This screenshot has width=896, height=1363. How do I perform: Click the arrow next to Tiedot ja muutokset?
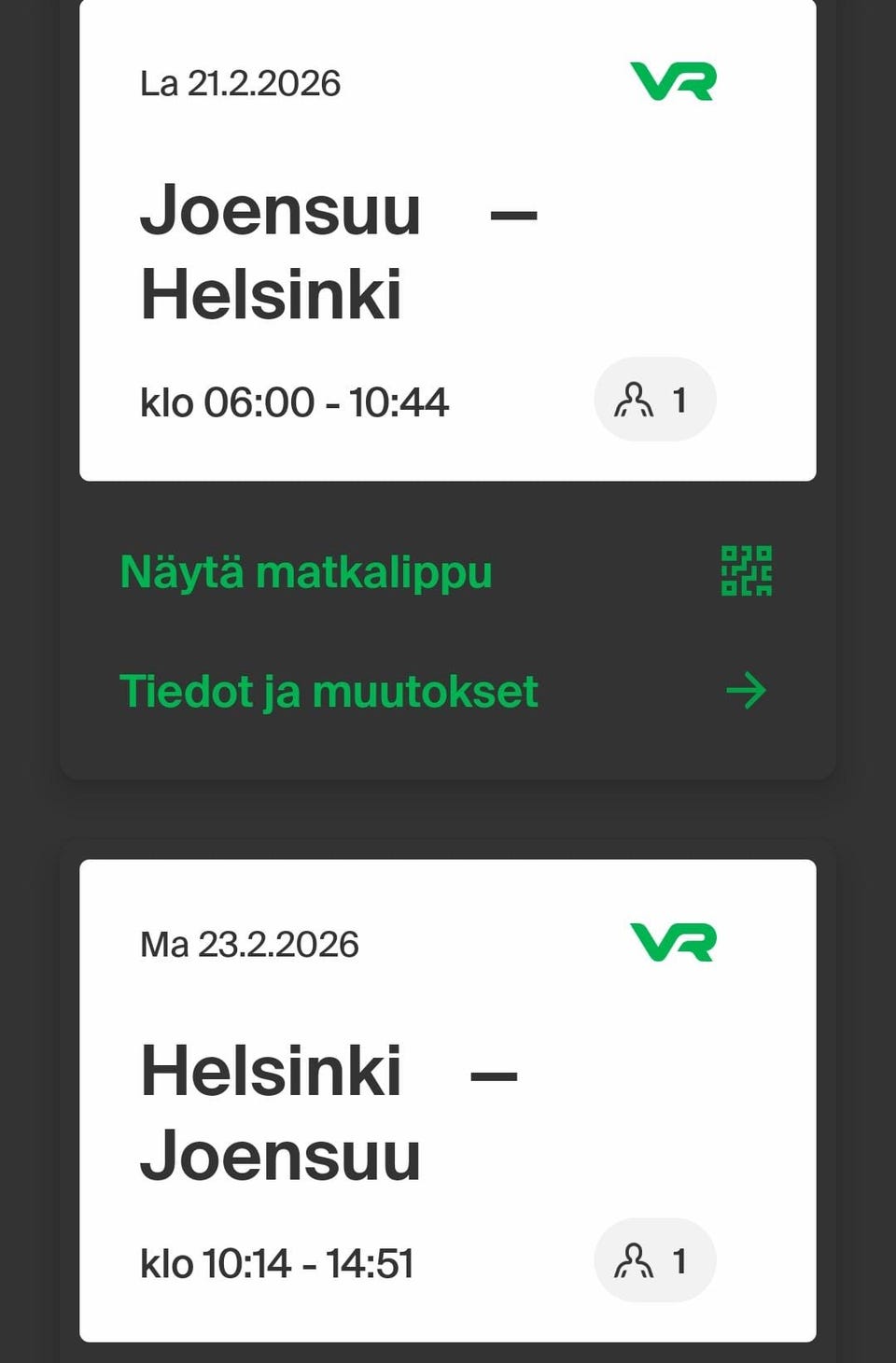click(746, 691)
